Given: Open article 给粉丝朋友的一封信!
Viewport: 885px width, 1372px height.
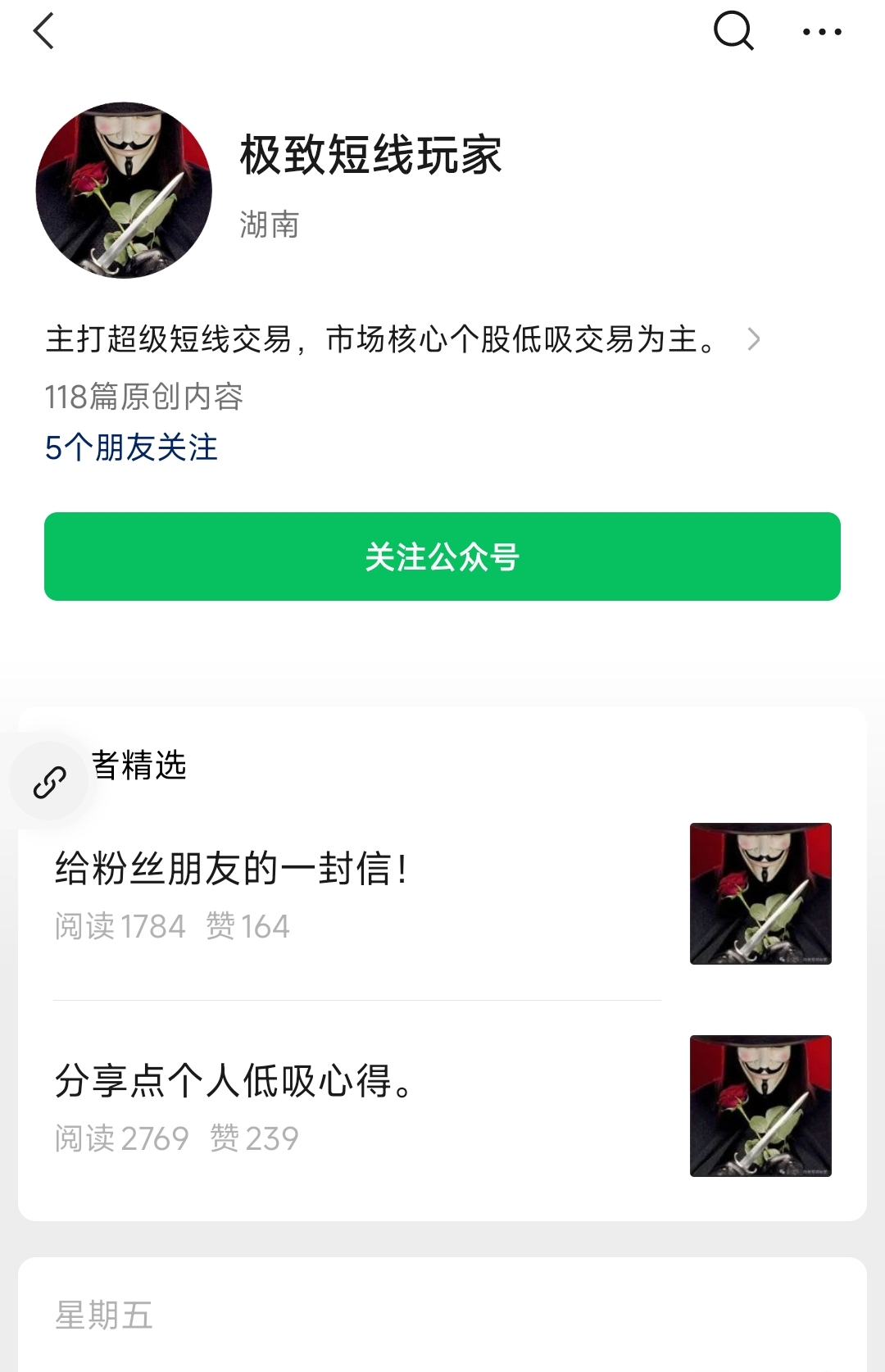Looking at the screenshot, I should coord(232,869).
